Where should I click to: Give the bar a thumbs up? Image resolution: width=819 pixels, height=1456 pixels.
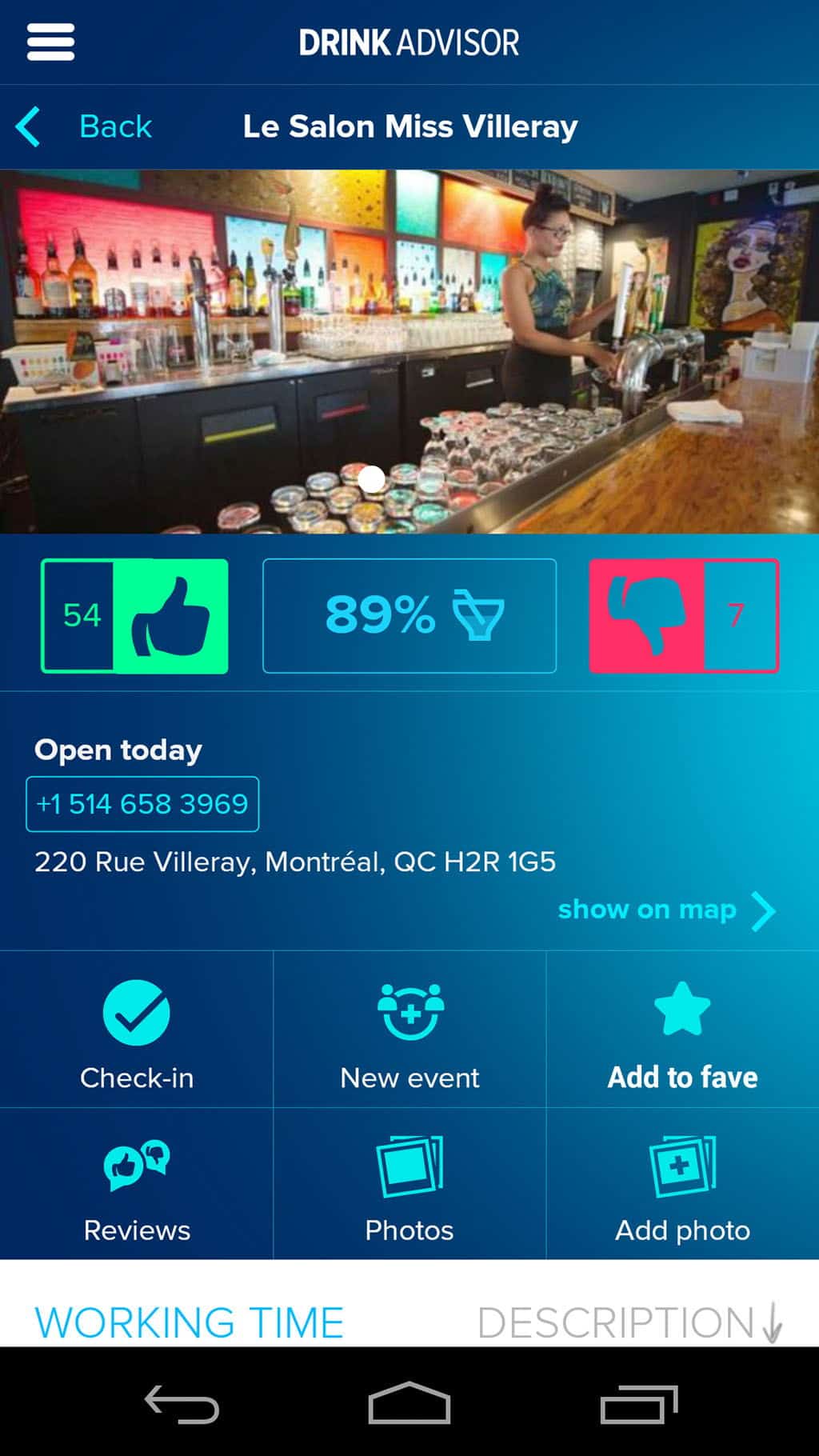click(134, 615)
